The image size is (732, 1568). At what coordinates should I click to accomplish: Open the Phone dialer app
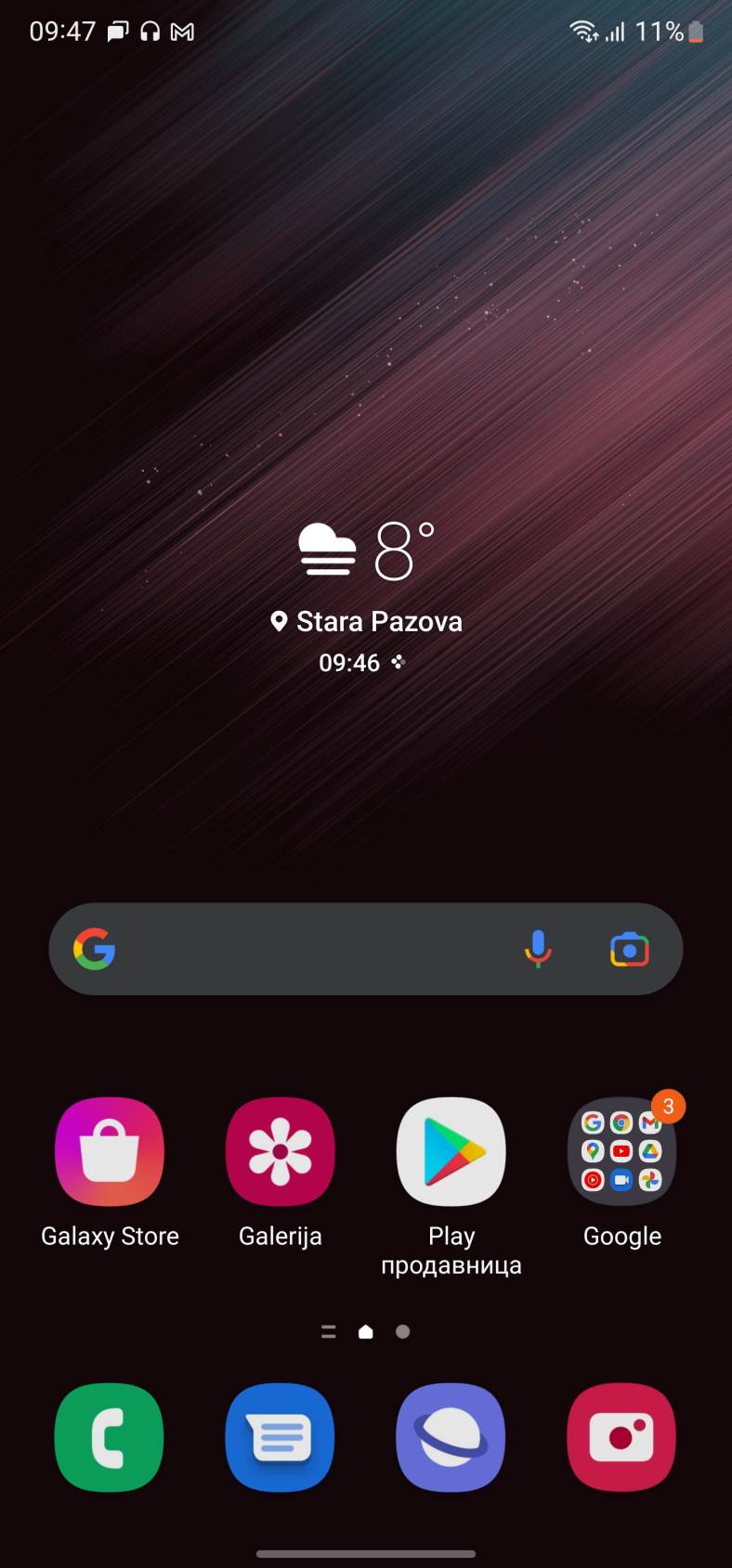110,1437
